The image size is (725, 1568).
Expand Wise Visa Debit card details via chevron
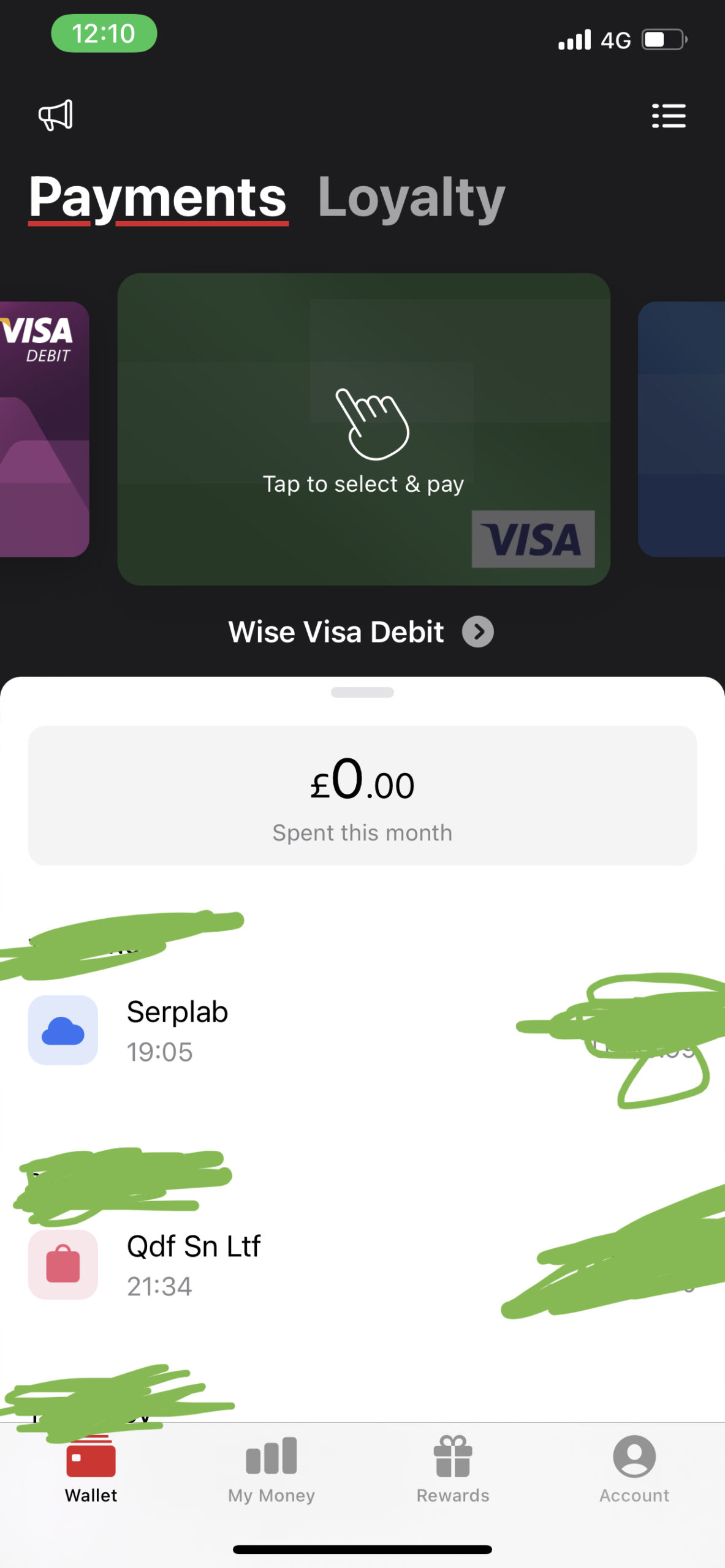click(479, 631)
